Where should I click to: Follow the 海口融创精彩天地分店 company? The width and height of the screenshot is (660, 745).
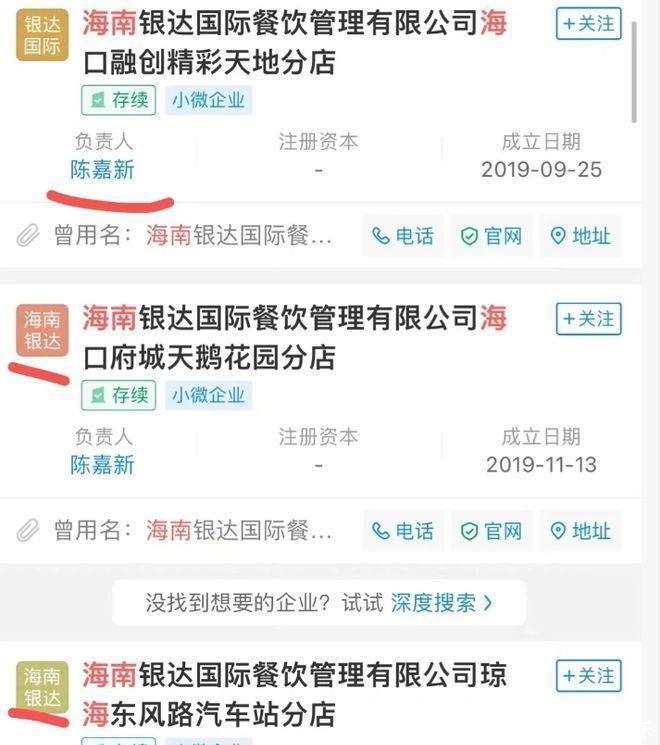(x=588, y=24)
